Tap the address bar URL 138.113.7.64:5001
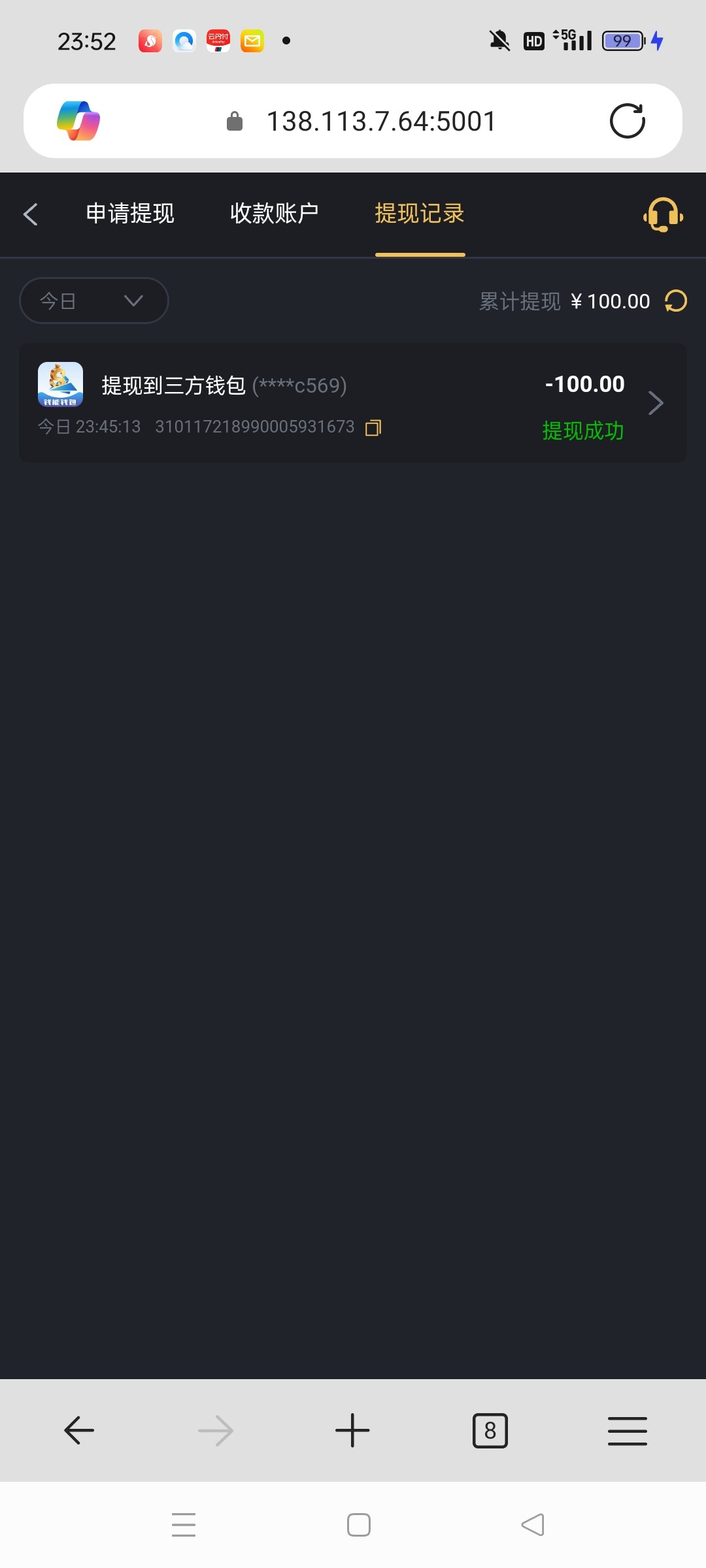 tap(382, 122)
